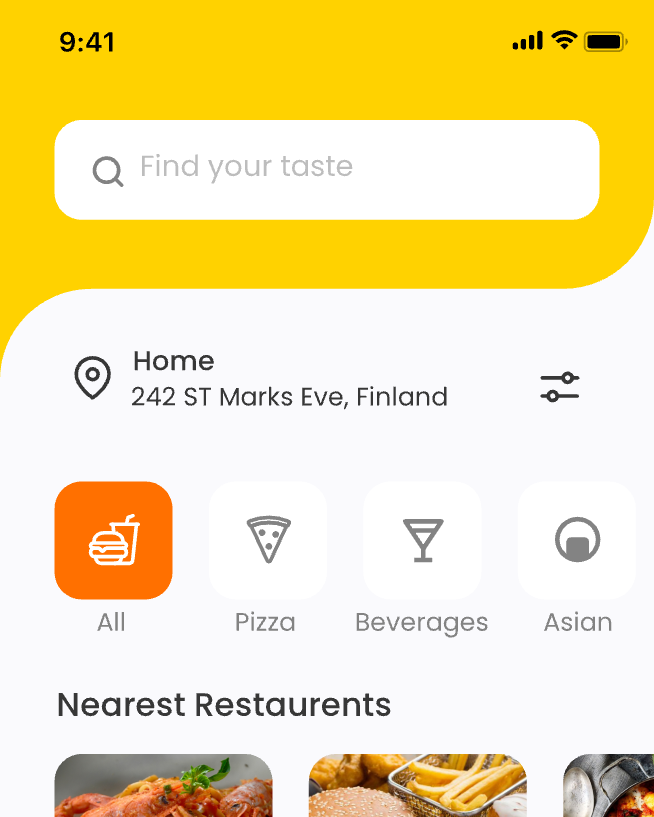Open the filter settings icon
This screenshot has height=817, width=654.
coord(560,387)
